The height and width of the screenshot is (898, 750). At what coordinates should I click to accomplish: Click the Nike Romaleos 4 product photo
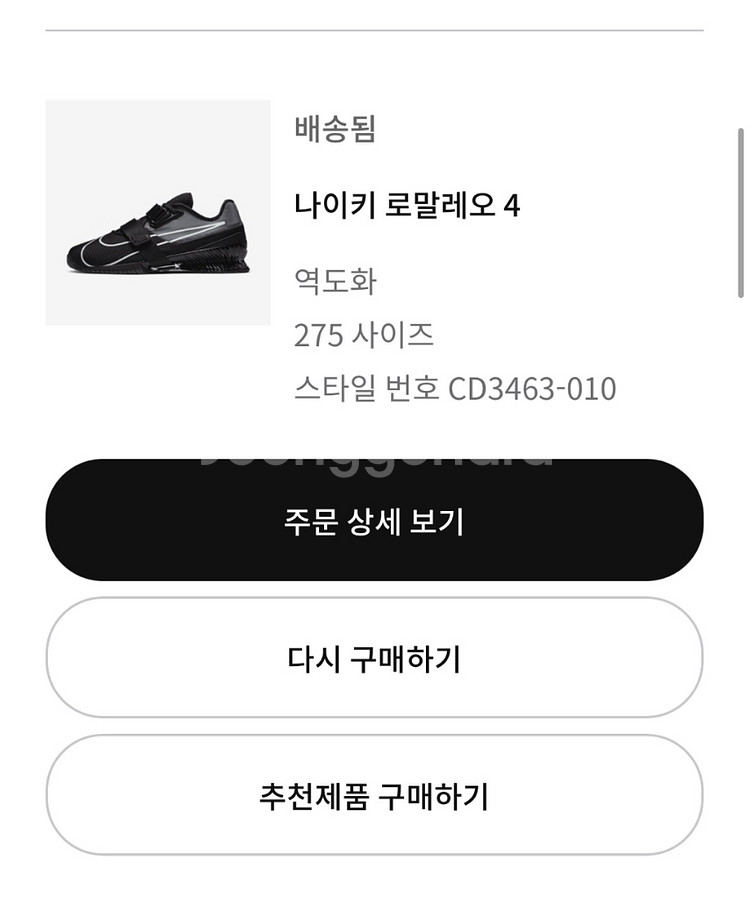pyautogui.click(x=160, y=212)
